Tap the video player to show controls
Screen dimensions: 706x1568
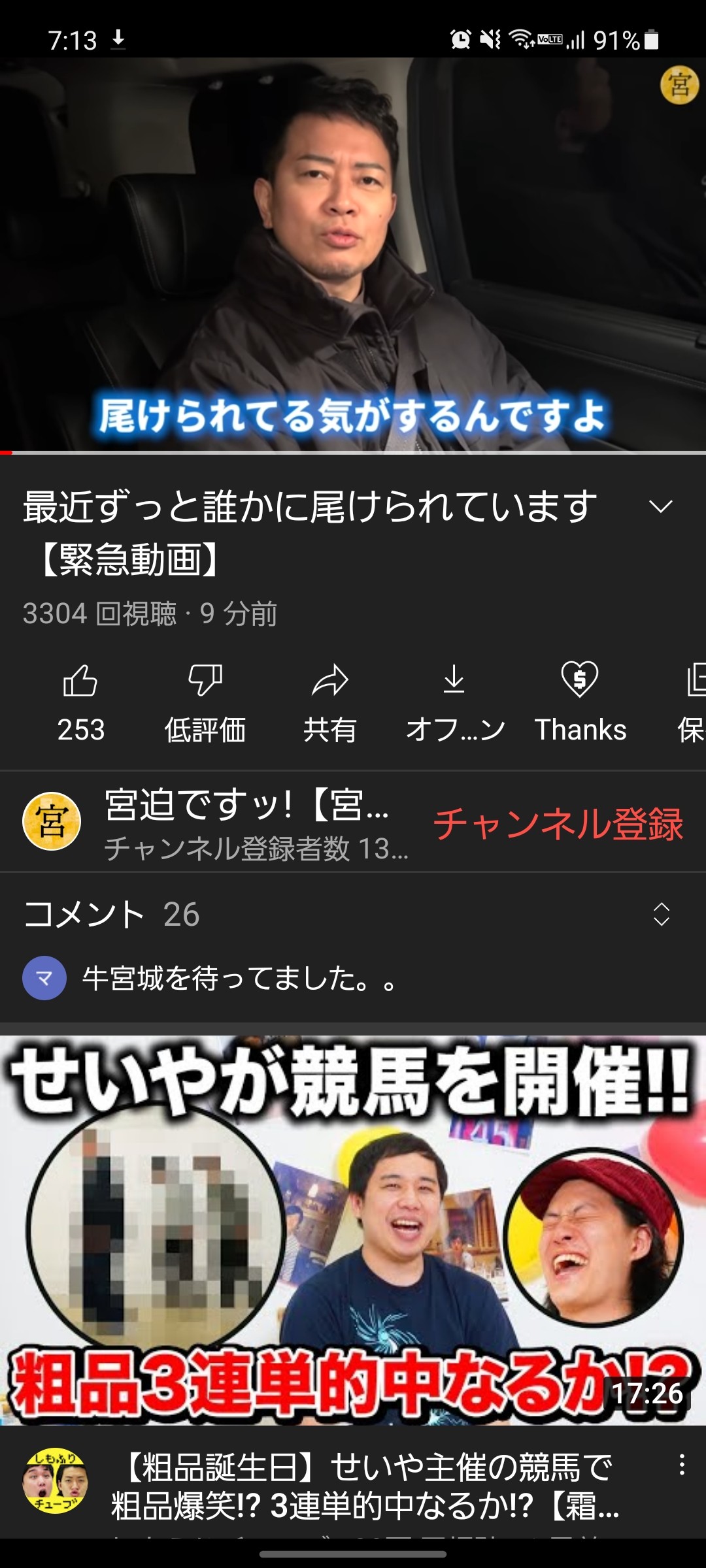point(353,255)
